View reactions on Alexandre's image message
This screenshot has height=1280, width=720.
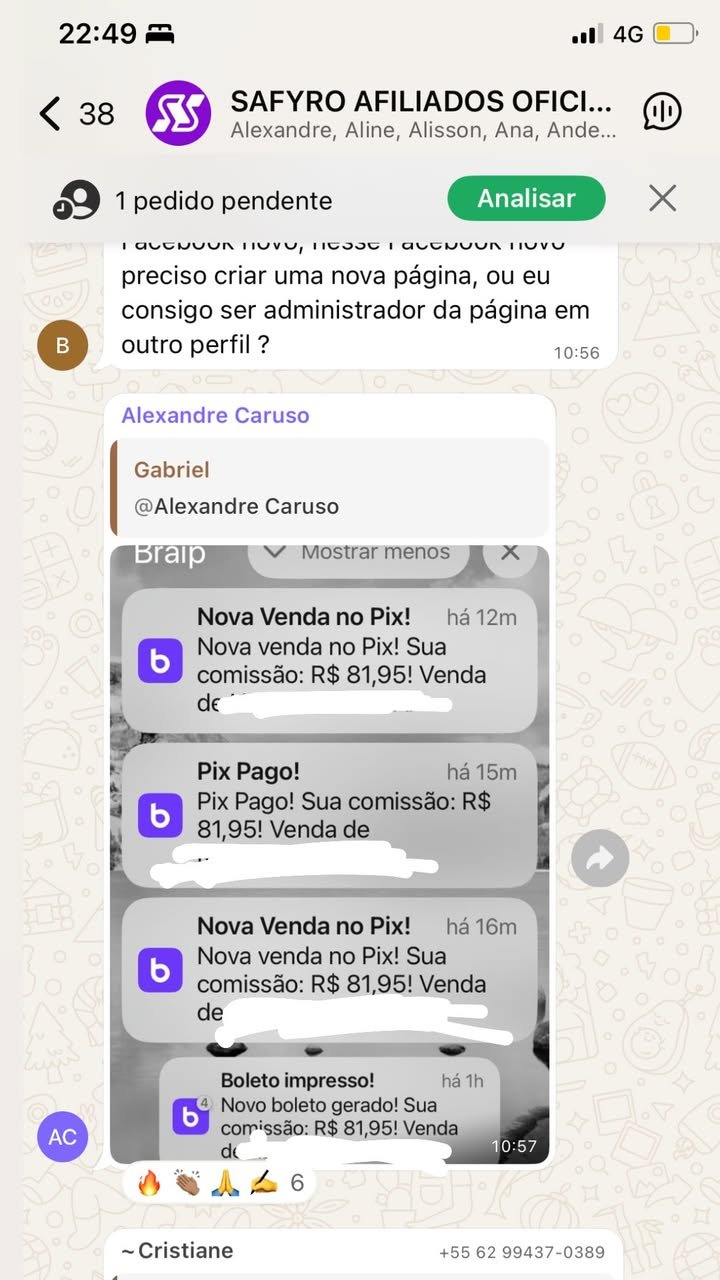(x=218, y=1184)
